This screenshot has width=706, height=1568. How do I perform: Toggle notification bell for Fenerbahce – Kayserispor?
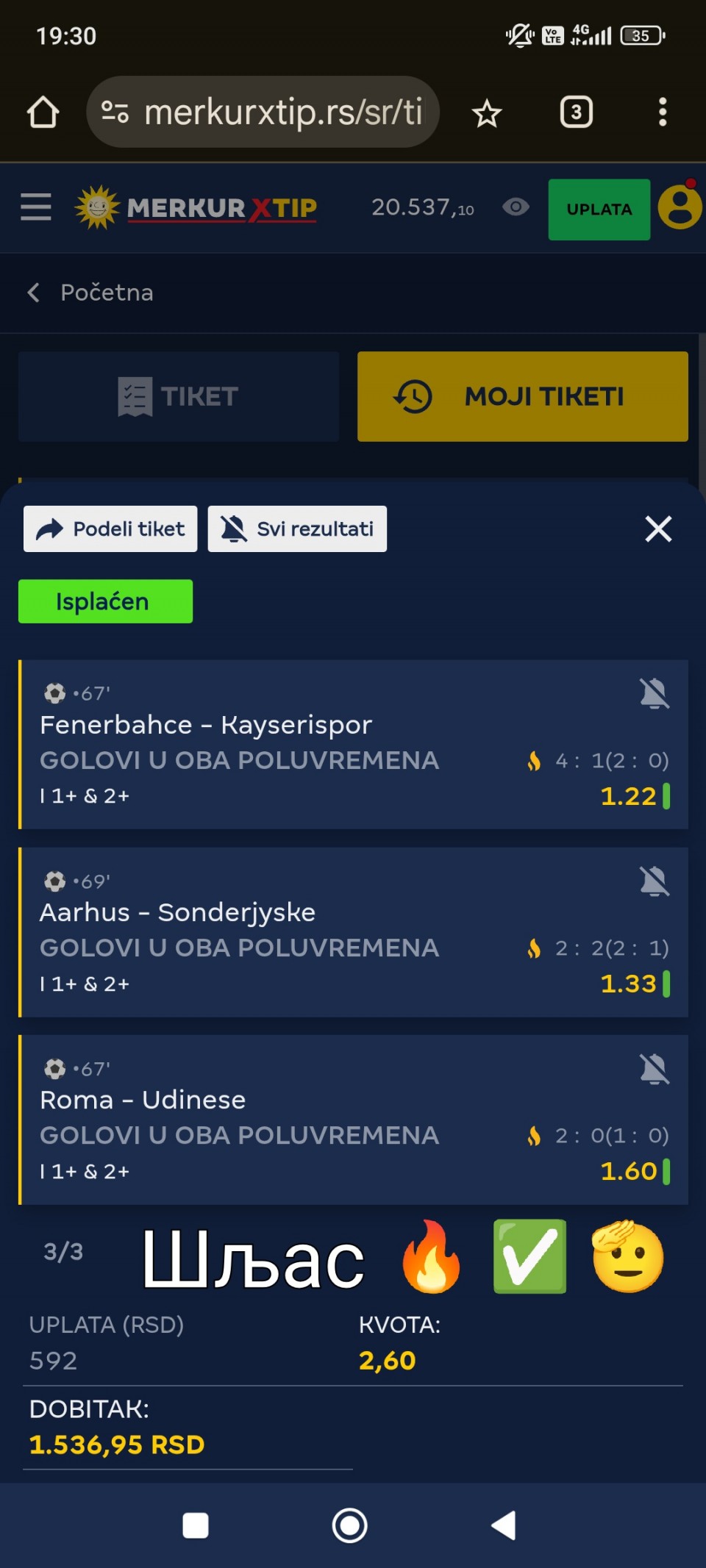pyautogui.click(x=654, y=693)
